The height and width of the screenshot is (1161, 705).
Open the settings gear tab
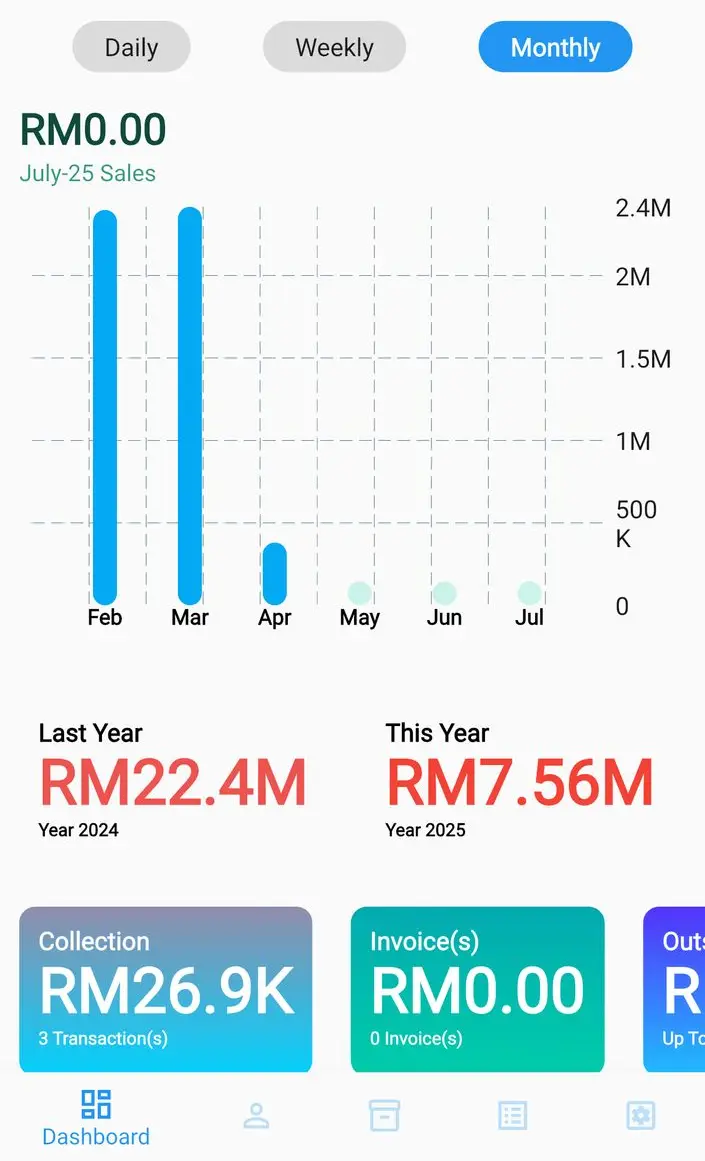tap(641, 1116)
